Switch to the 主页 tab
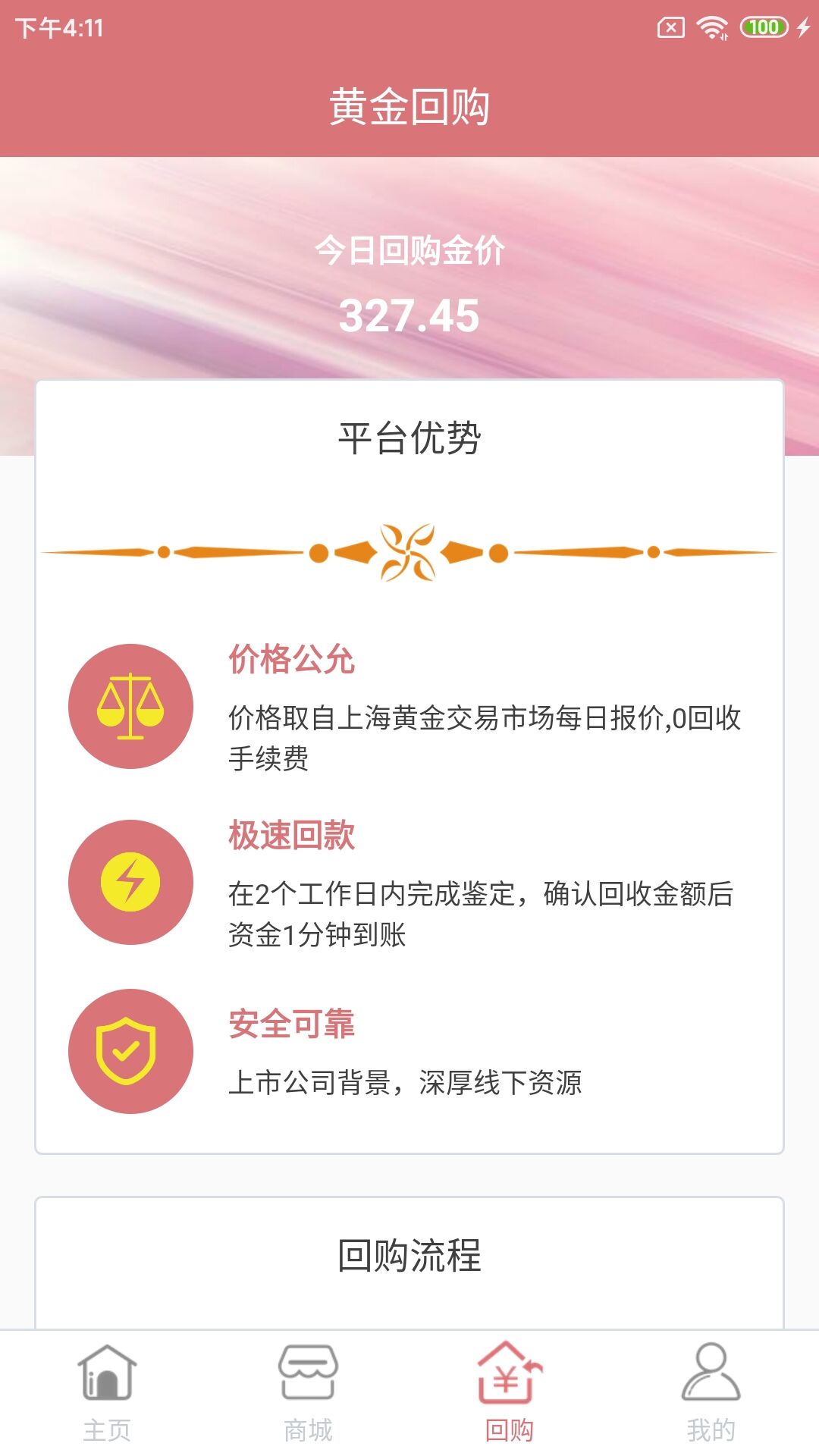The height and width of the screenshot is (1456, 819). 107,1392
